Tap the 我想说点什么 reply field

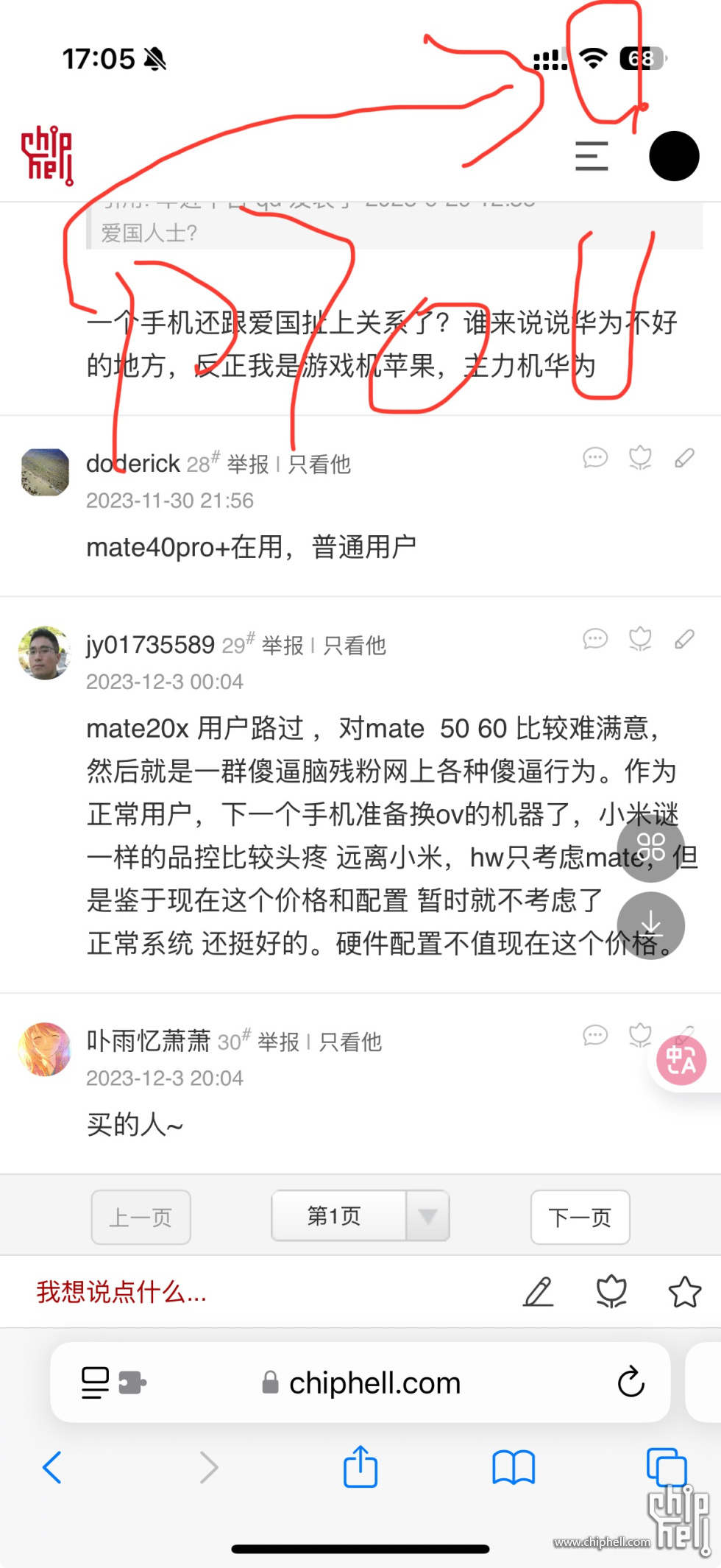[x=121, y=1292]
